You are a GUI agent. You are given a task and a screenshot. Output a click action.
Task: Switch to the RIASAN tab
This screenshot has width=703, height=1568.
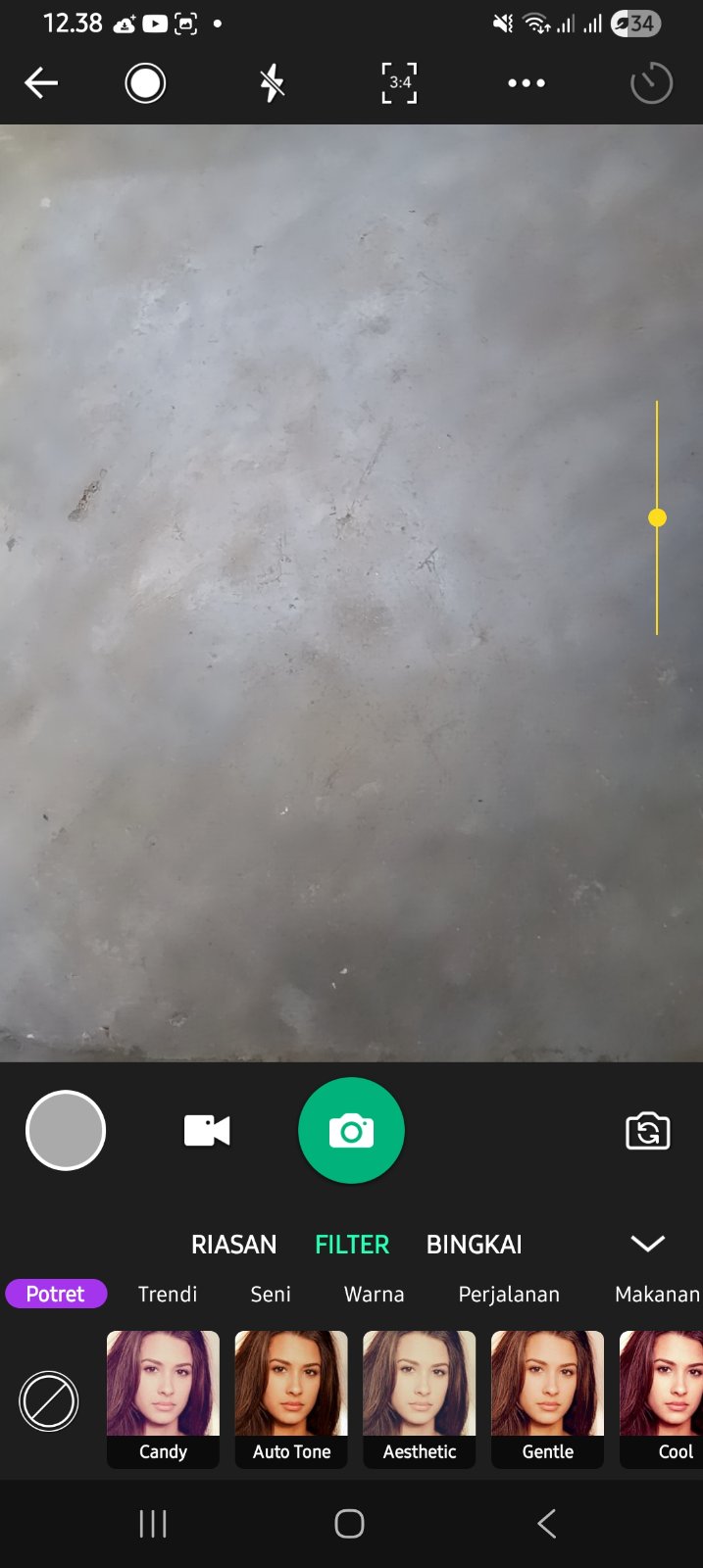(x=233, y=1245)
